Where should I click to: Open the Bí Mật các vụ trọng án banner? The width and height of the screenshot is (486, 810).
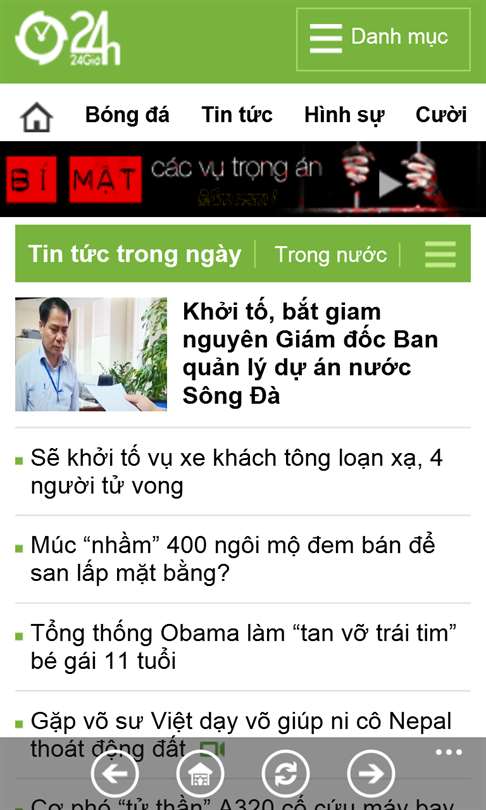coord(243,179)
